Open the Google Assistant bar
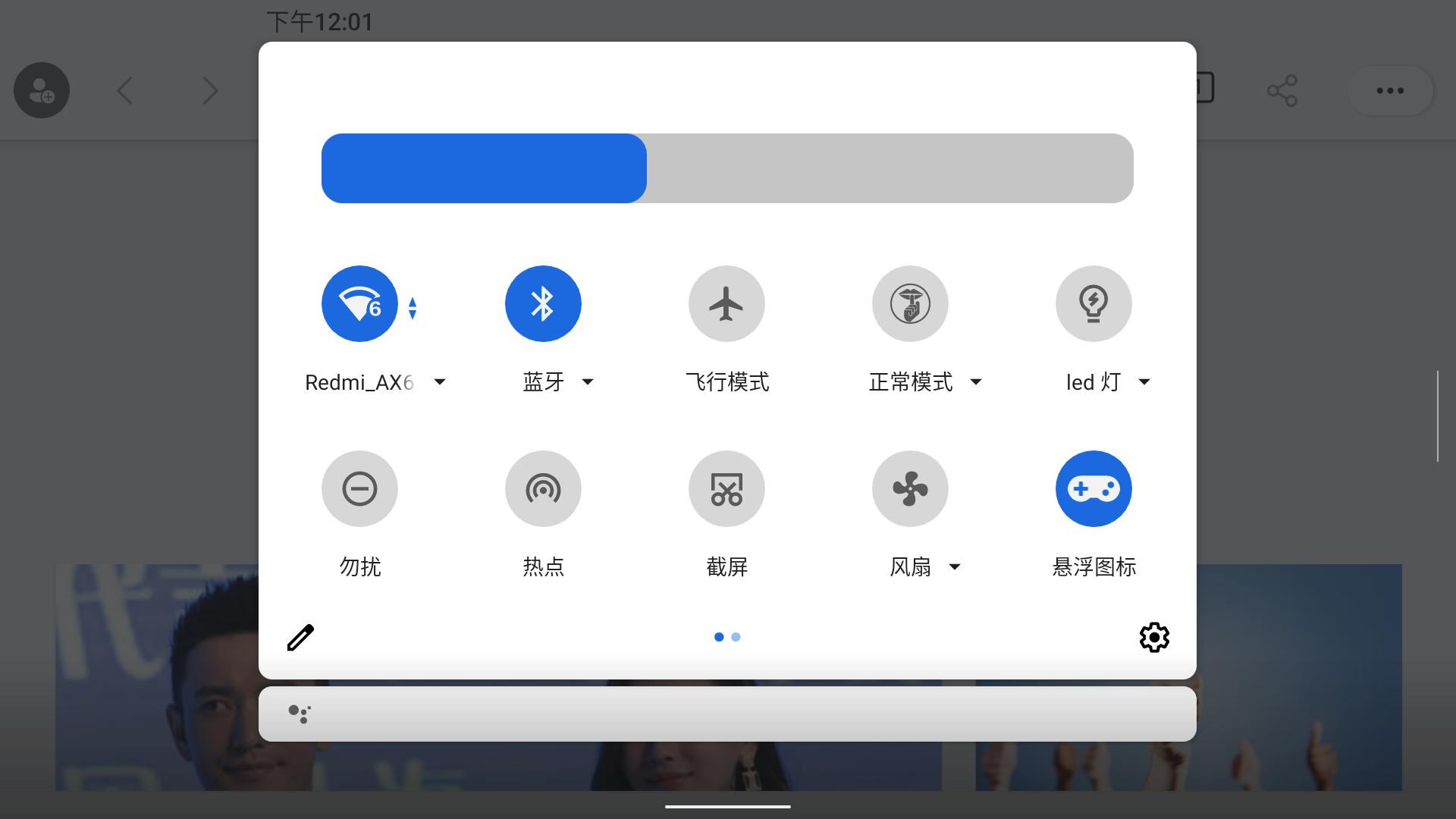This screenshot has width=1456, height=819. point(726,714)
